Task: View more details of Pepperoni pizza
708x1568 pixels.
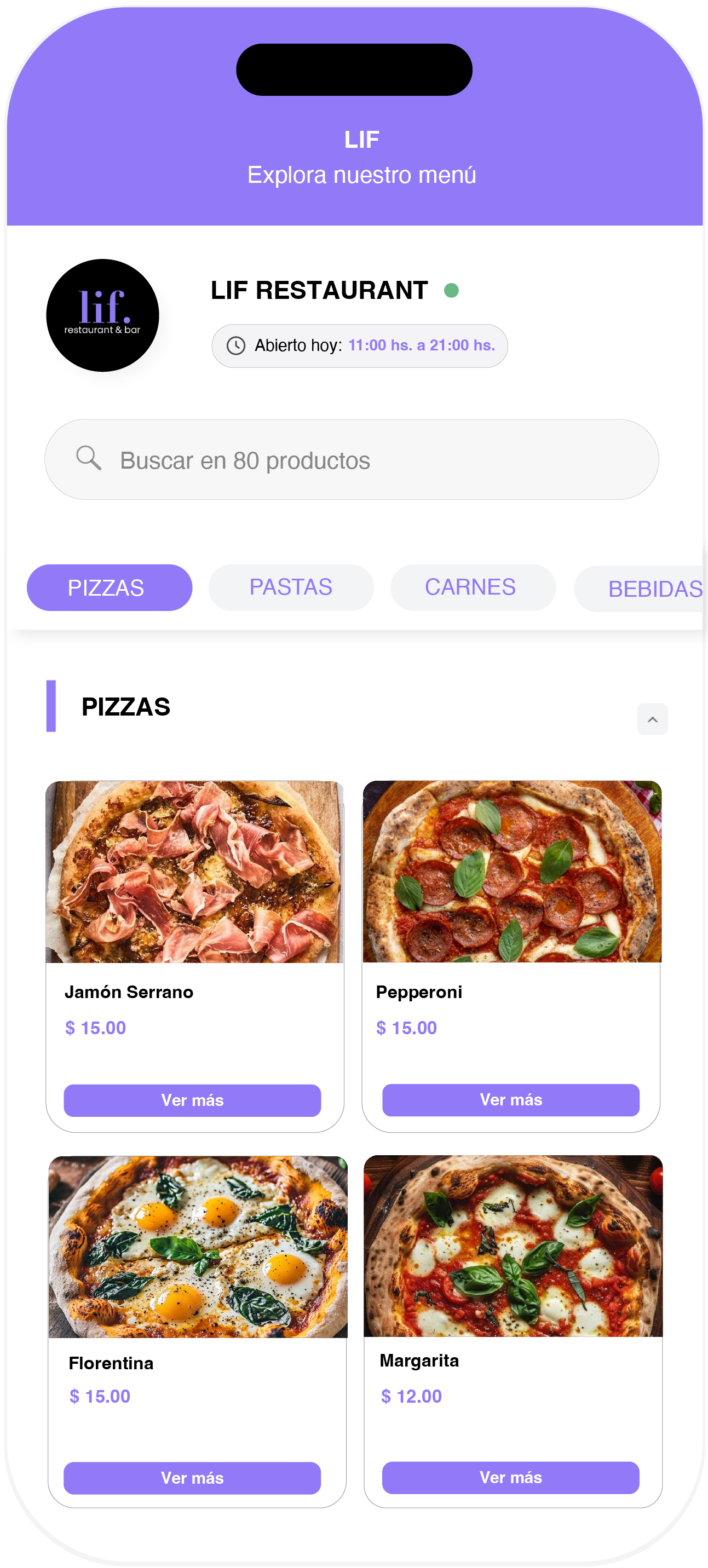Action: (x=511, y=1099)
